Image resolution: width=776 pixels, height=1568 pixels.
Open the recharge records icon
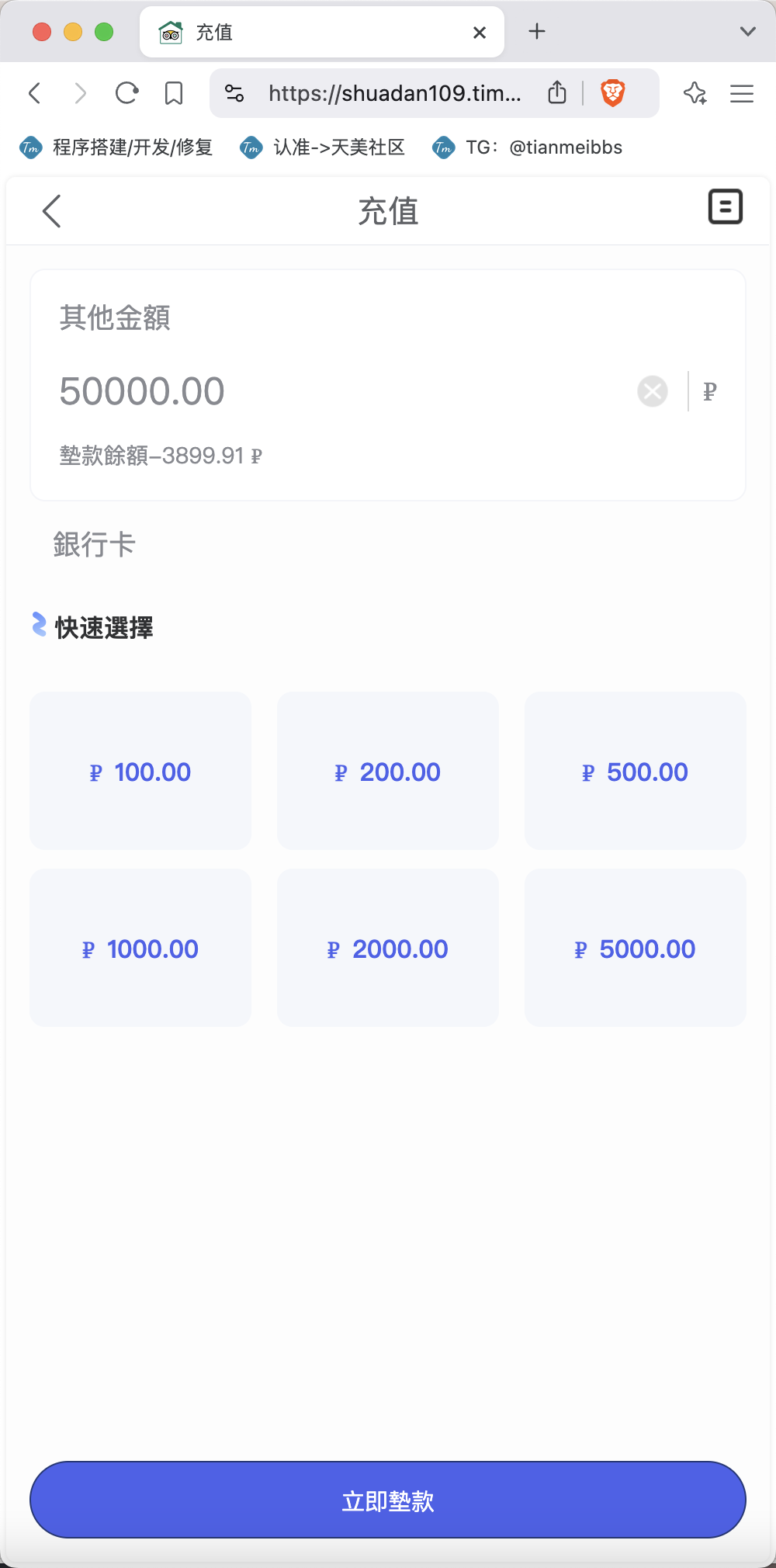click(x=726, y=207)
